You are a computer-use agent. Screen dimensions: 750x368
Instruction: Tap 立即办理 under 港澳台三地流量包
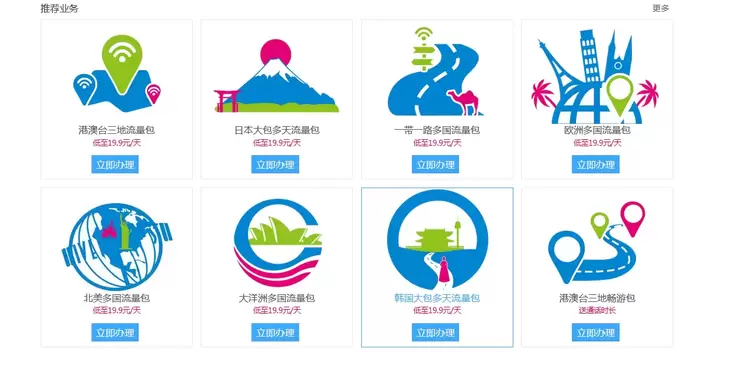pos(115,165)
